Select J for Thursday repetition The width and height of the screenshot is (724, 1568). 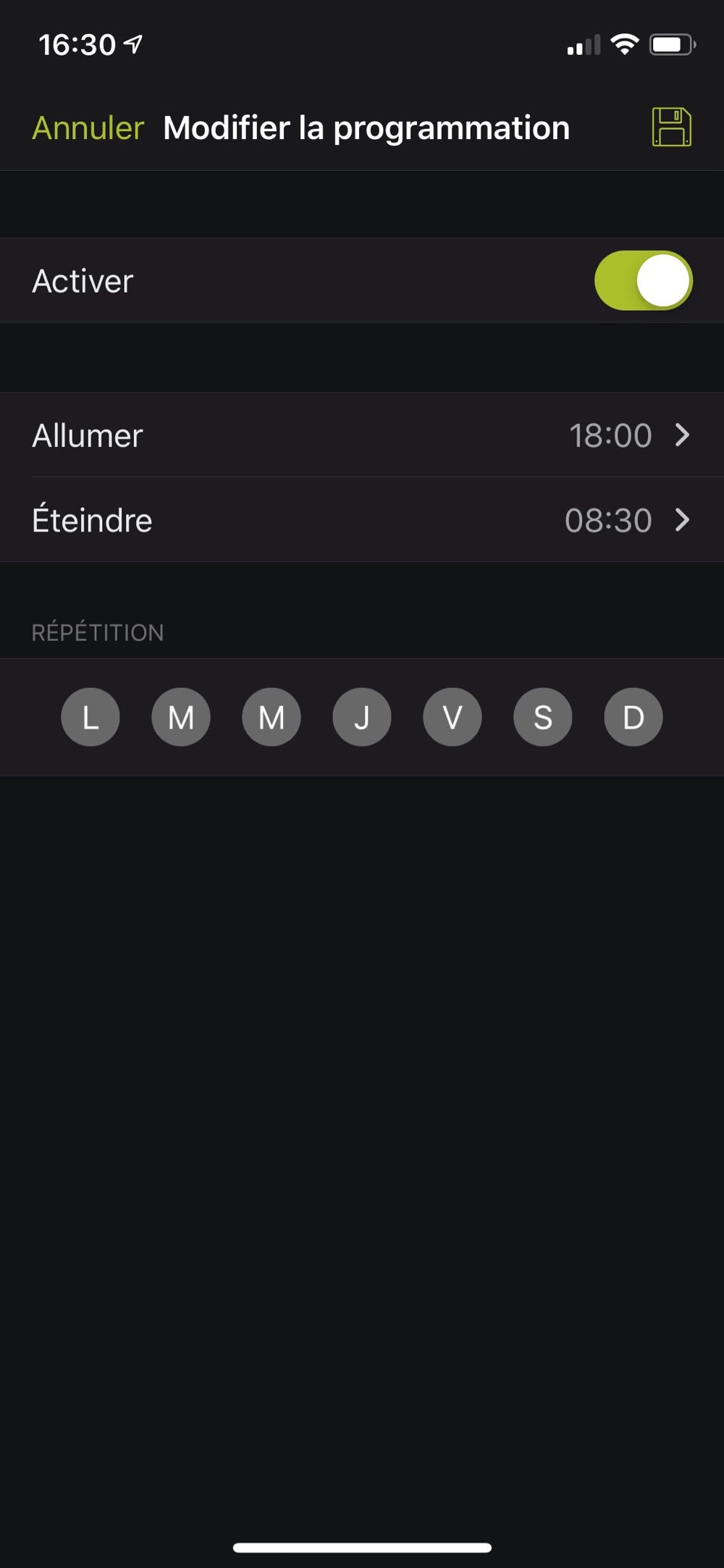tap(362, 717)
